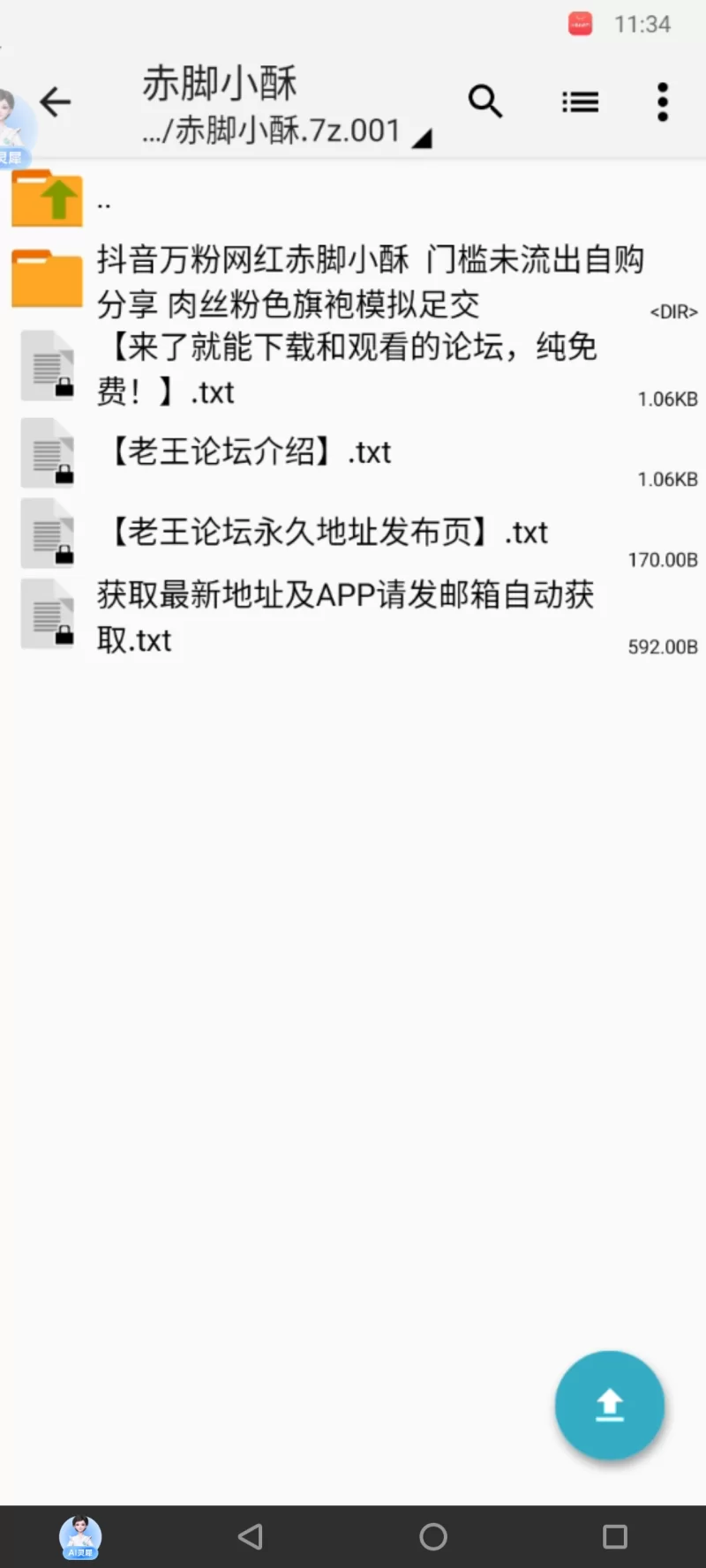Open the three-dot overflow menu
This screenshot has height=1568, width=706.
pyautogui.click(x=663, y=102)
